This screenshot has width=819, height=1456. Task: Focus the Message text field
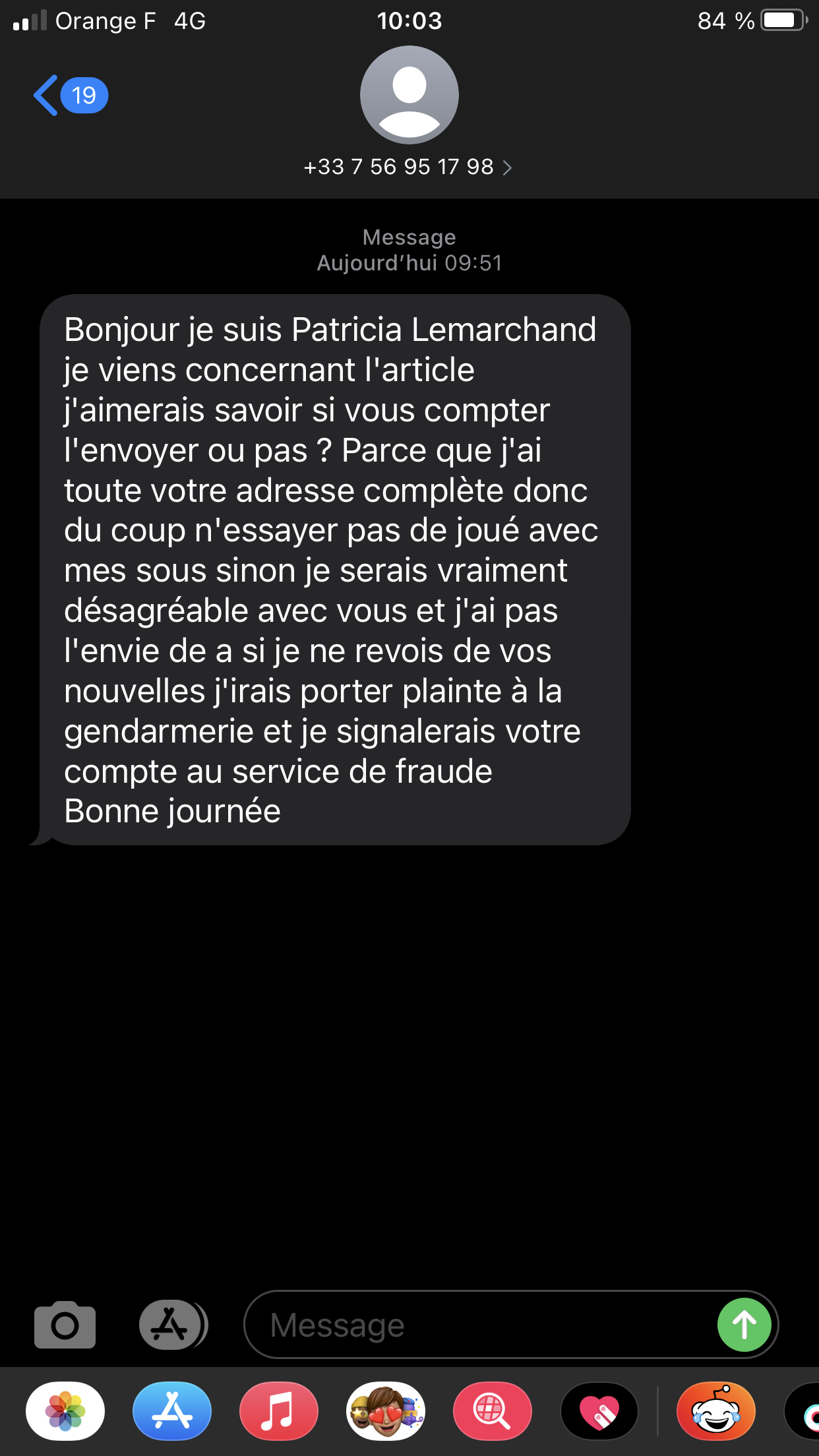pos(475,1325)
